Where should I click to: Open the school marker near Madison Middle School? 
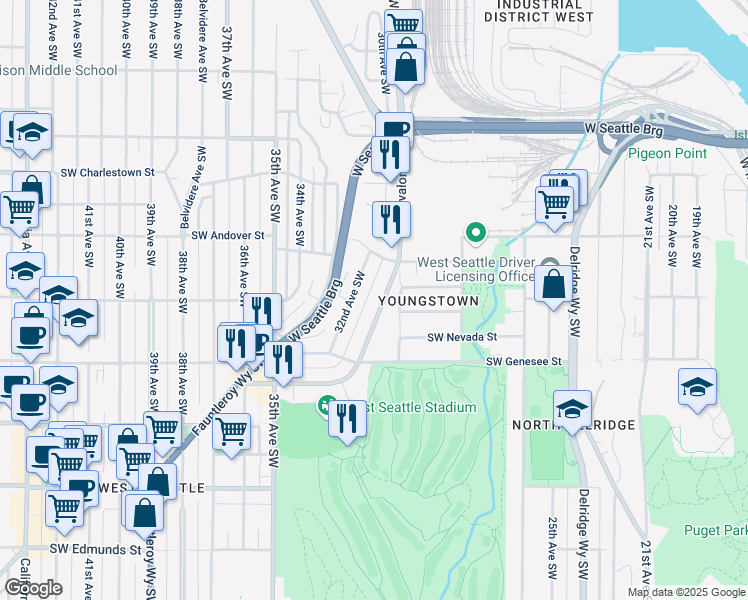(x=32, y=133)
